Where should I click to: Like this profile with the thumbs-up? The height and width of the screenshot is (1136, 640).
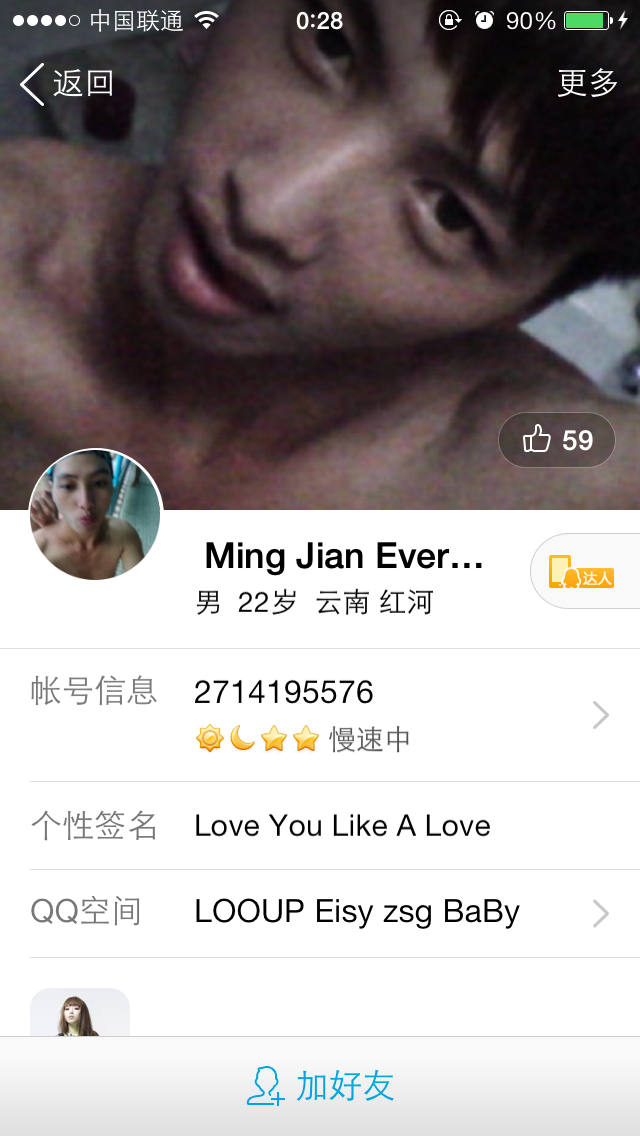point(557,440)
